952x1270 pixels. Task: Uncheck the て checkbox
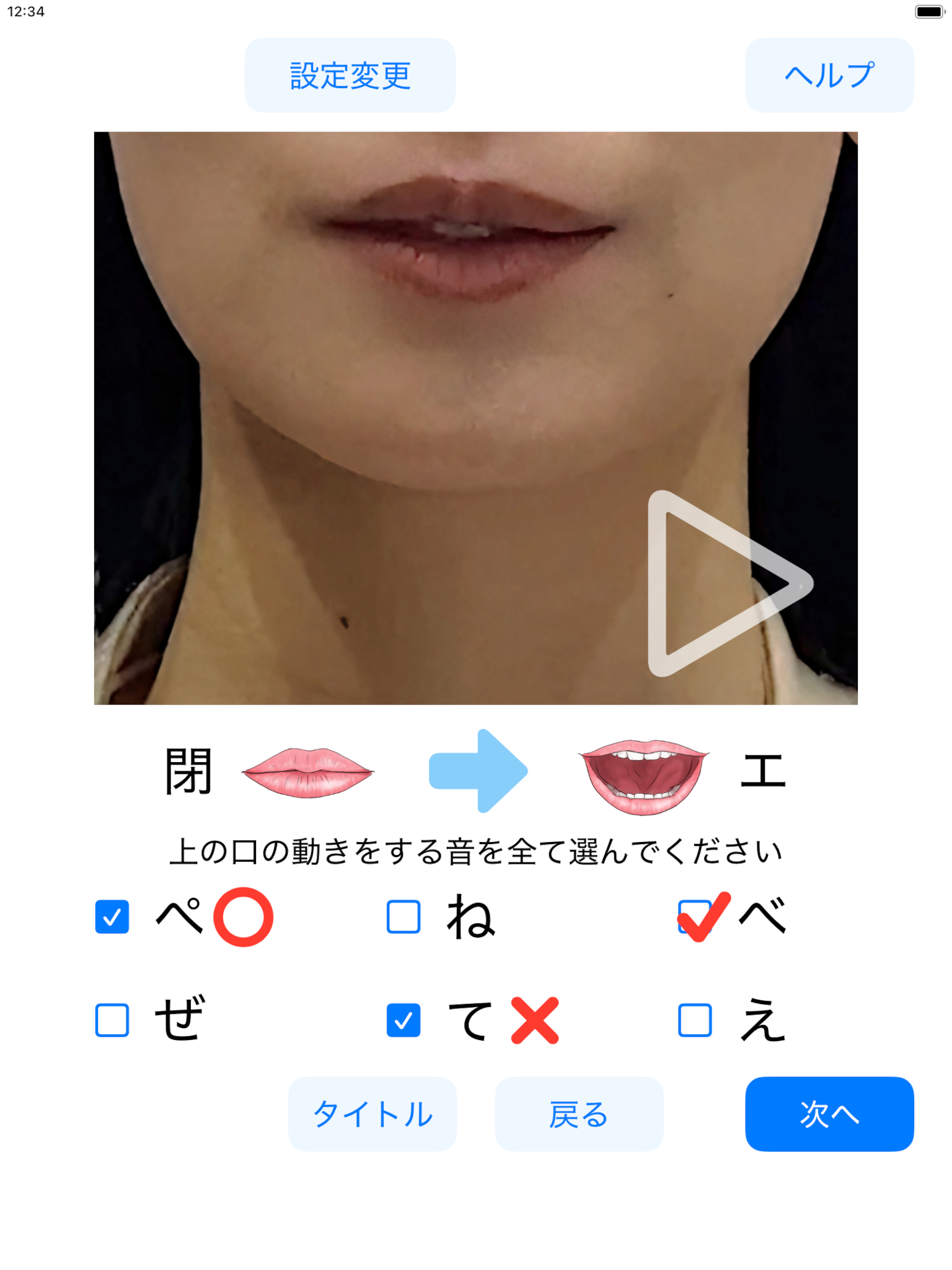(403, 1020)
